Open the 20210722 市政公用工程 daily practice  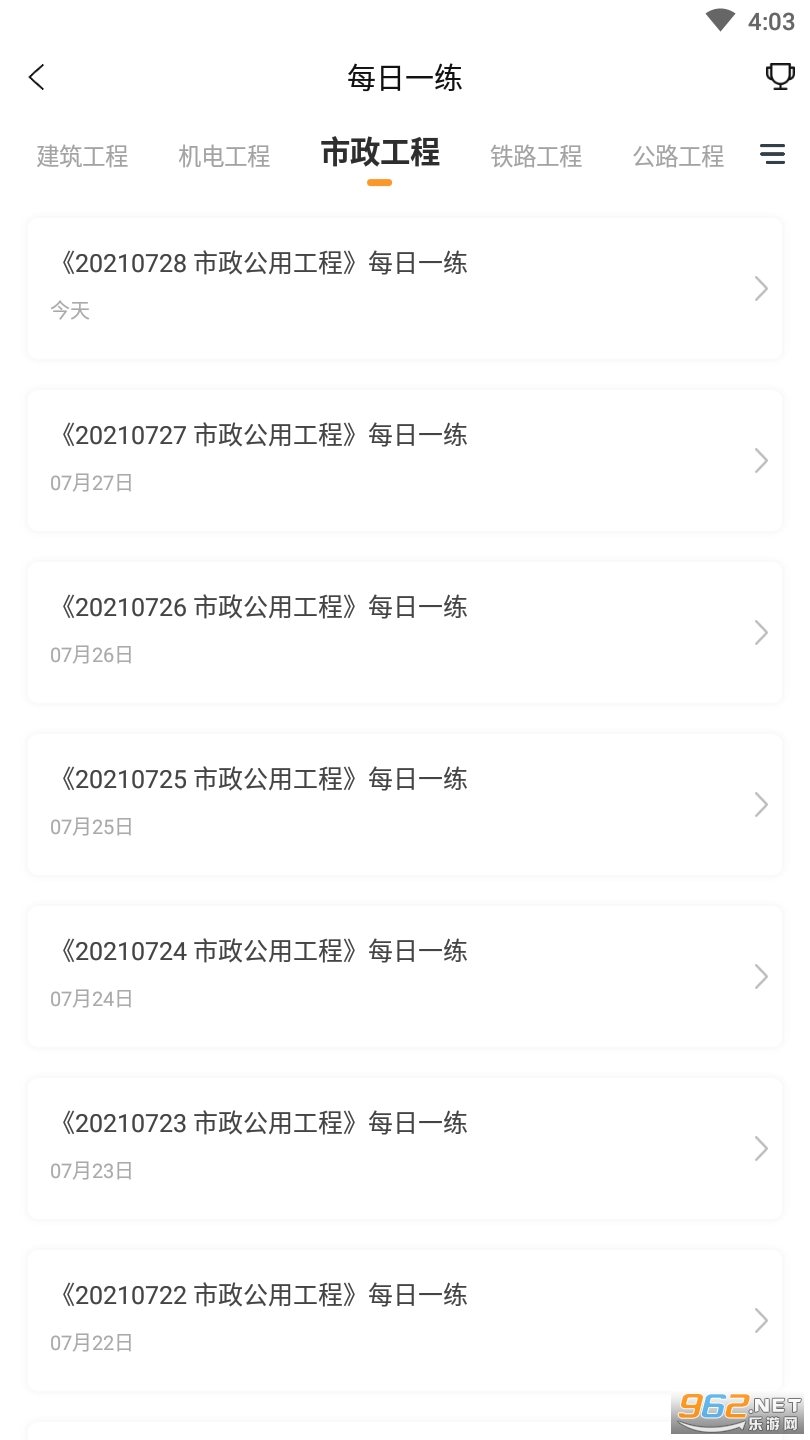[x=405, y=1320]
